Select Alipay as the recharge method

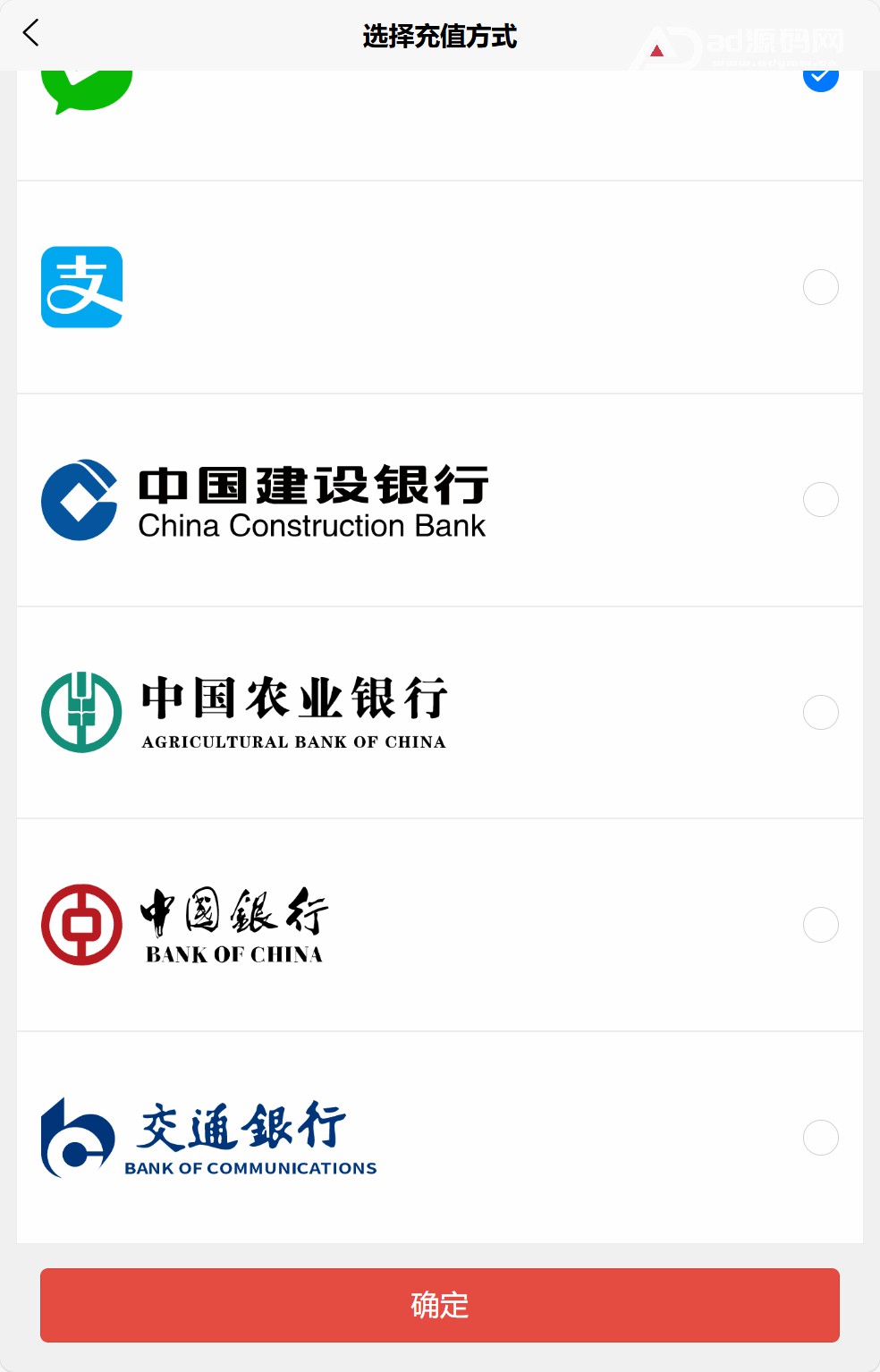tap(820, 287)
